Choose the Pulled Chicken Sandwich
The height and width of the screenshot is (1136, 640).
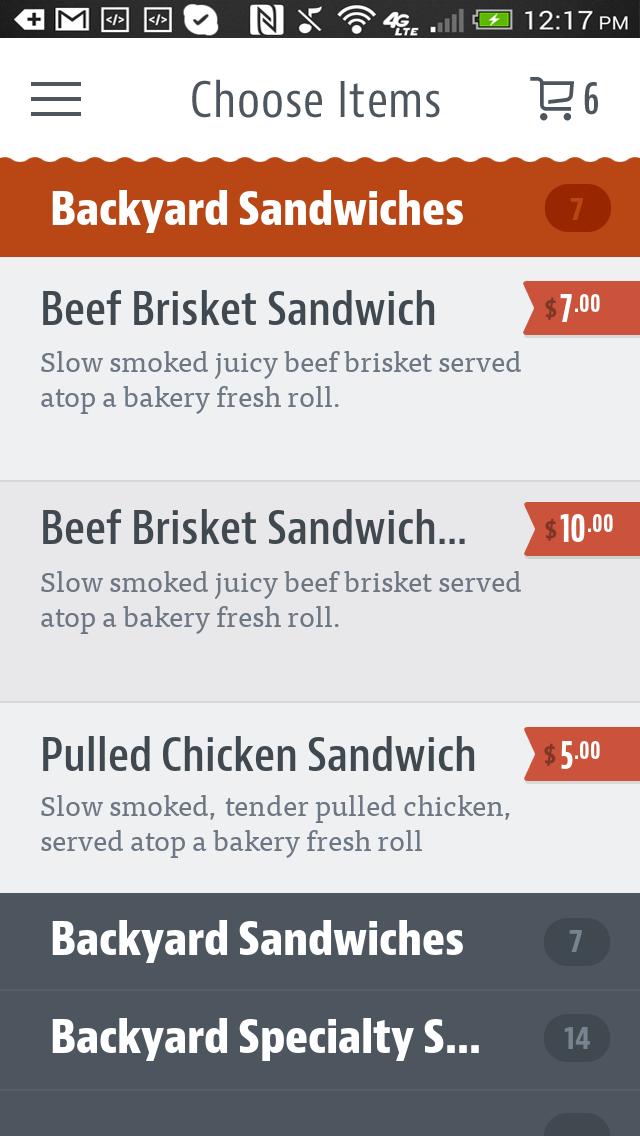pos(280,796)
